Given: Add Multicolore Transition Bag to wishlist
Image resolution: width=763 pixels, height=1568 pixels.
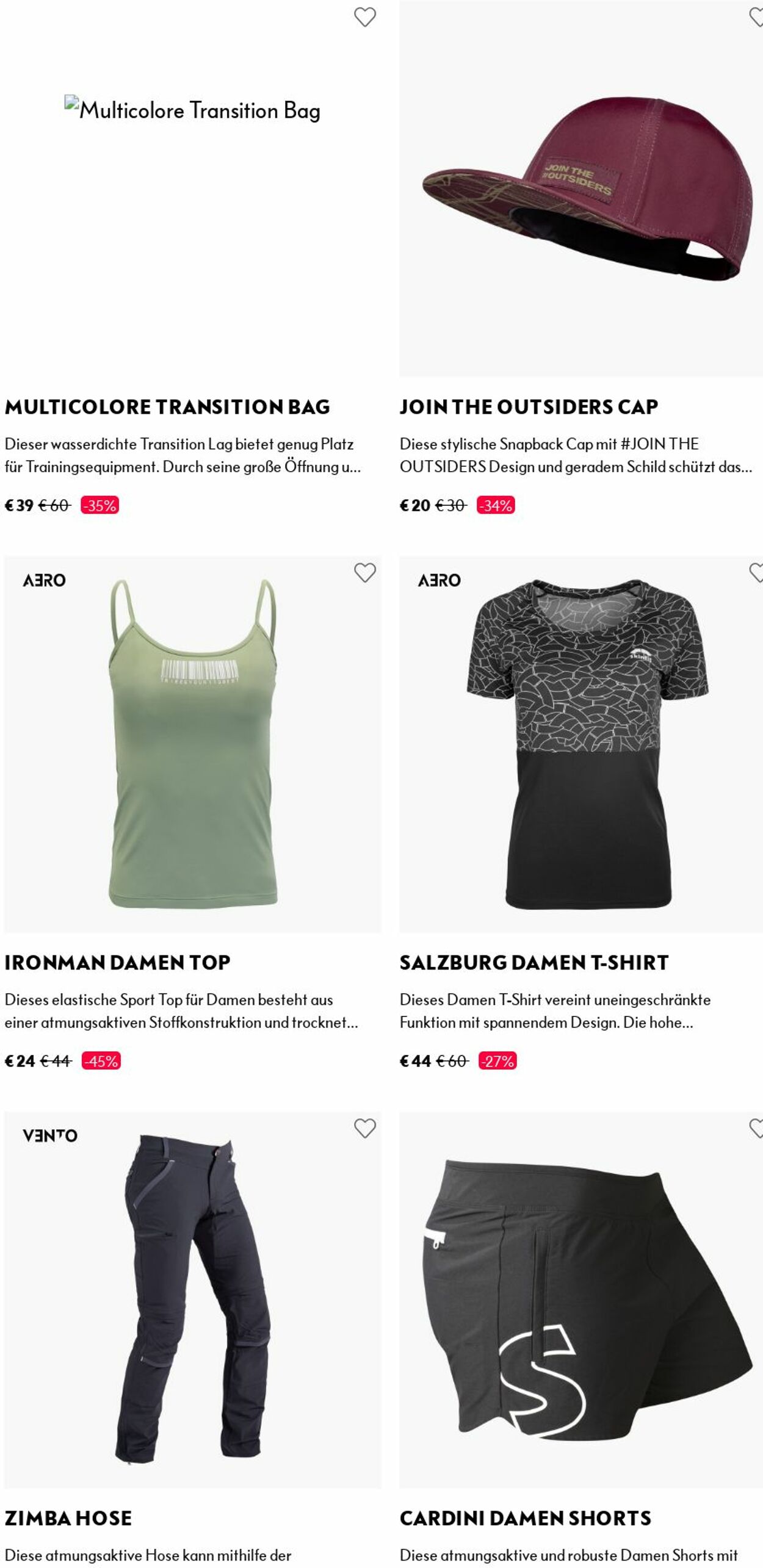Looking at the screenshot, I should click(364, 17).
